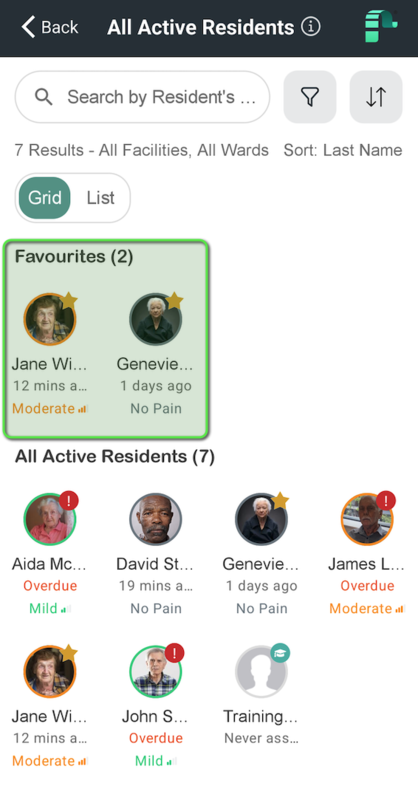Open Jane Wi... under All Active Residents
The image size is (418, 800).
pyautogui.click(x=50, y=706)
